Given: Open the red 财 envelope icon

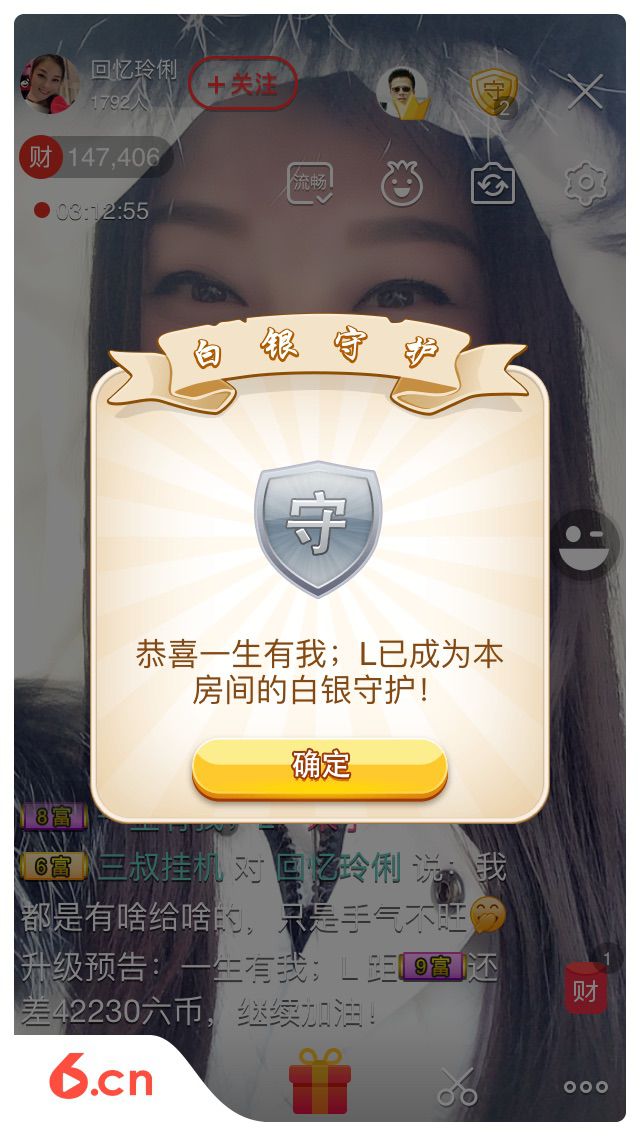Looking at the screenshot, I should click(586, 987).
